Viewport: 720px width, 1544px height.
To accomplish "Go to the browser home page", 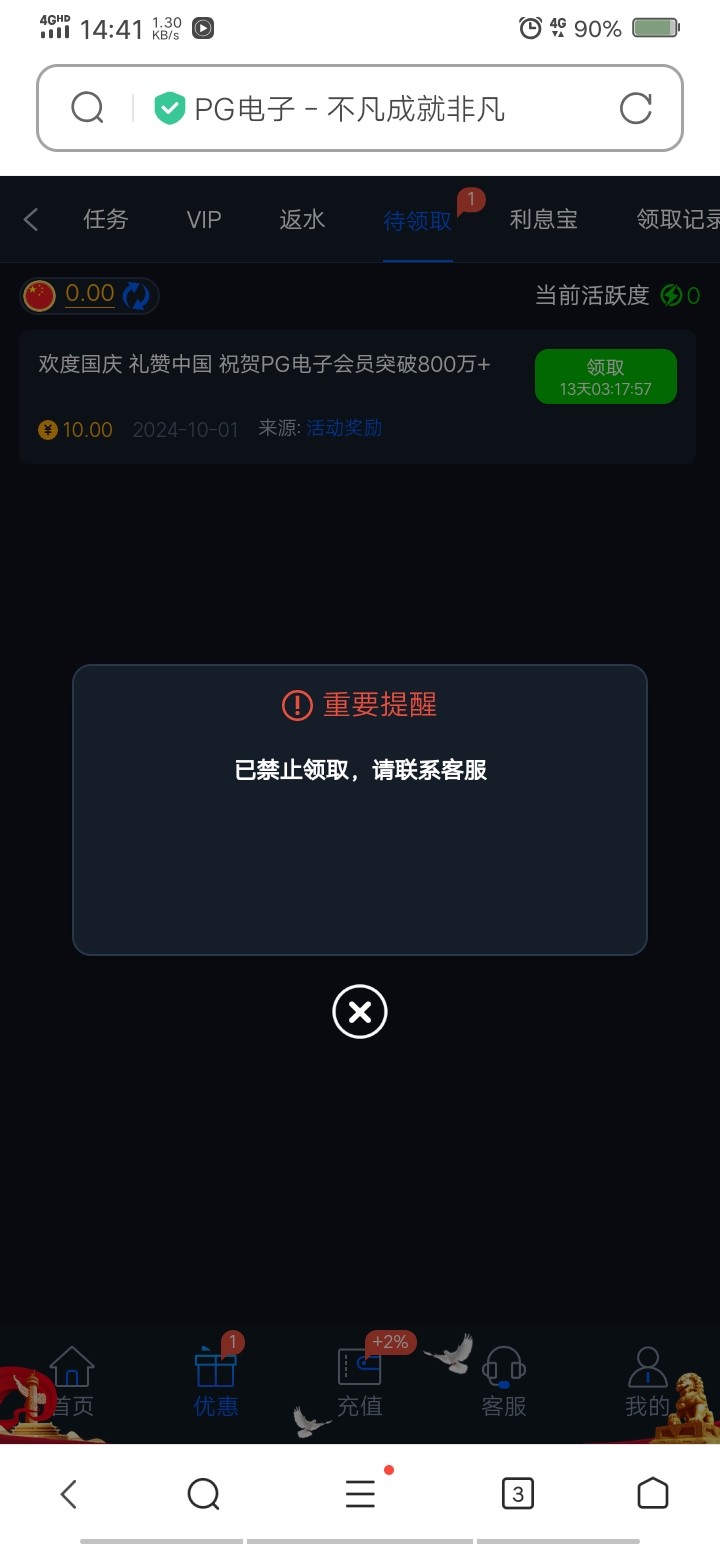I will pyautogui.click(x=652, y=1494).
